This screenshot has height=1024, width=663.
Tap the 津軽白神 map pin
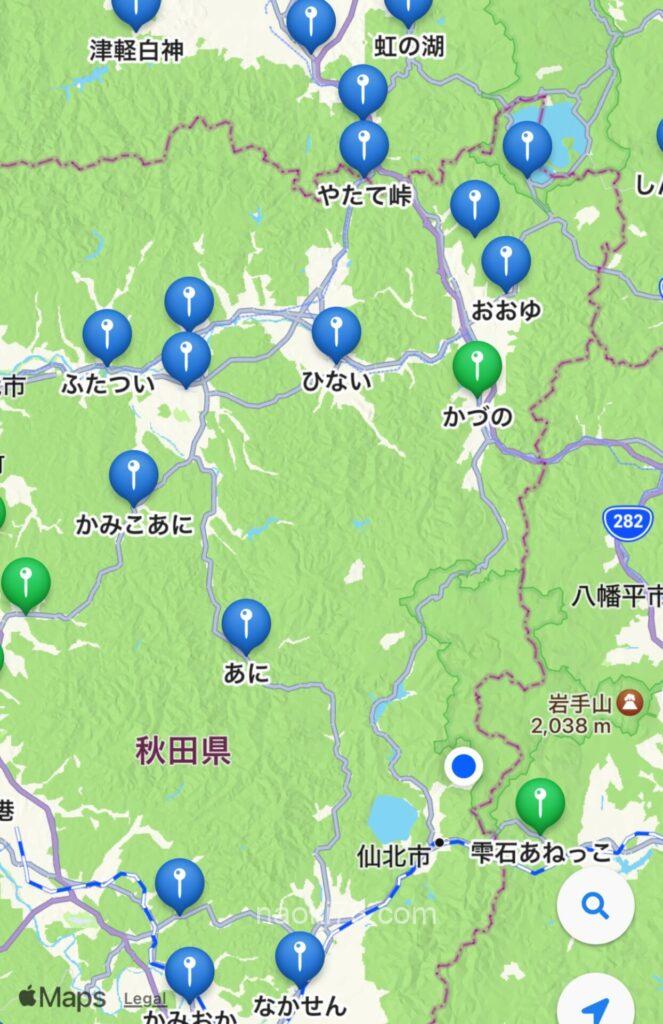coord(136,10)
